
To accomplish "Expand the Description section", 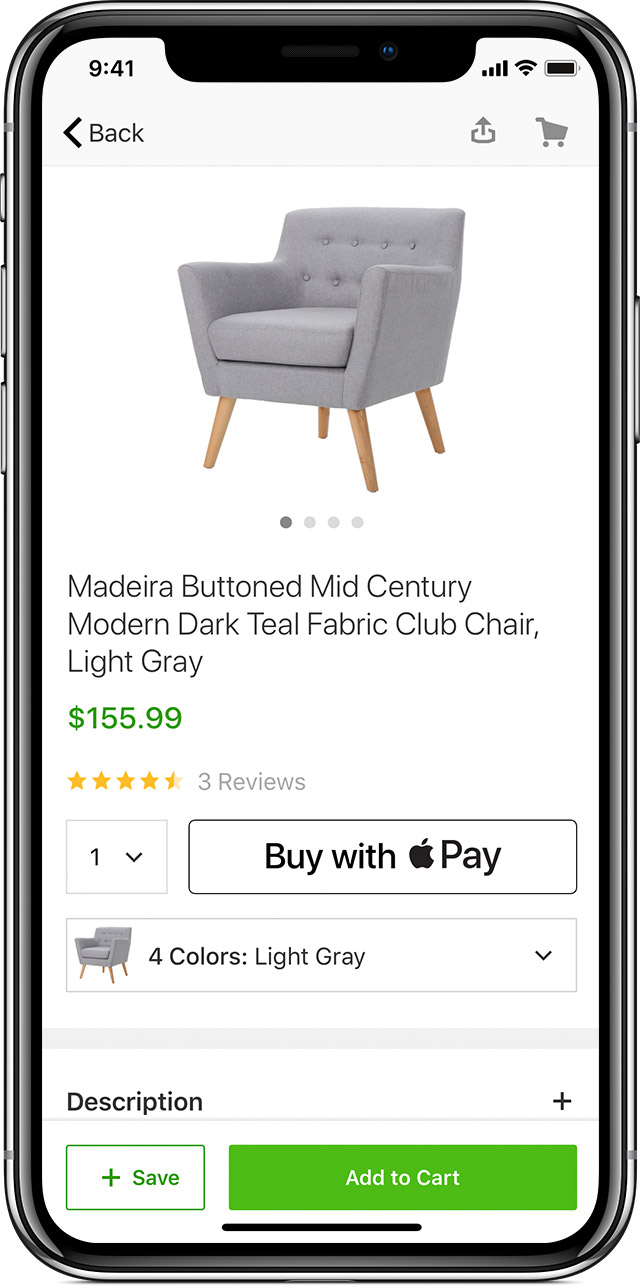I will pyautogui.click(x=562, y=1101).
